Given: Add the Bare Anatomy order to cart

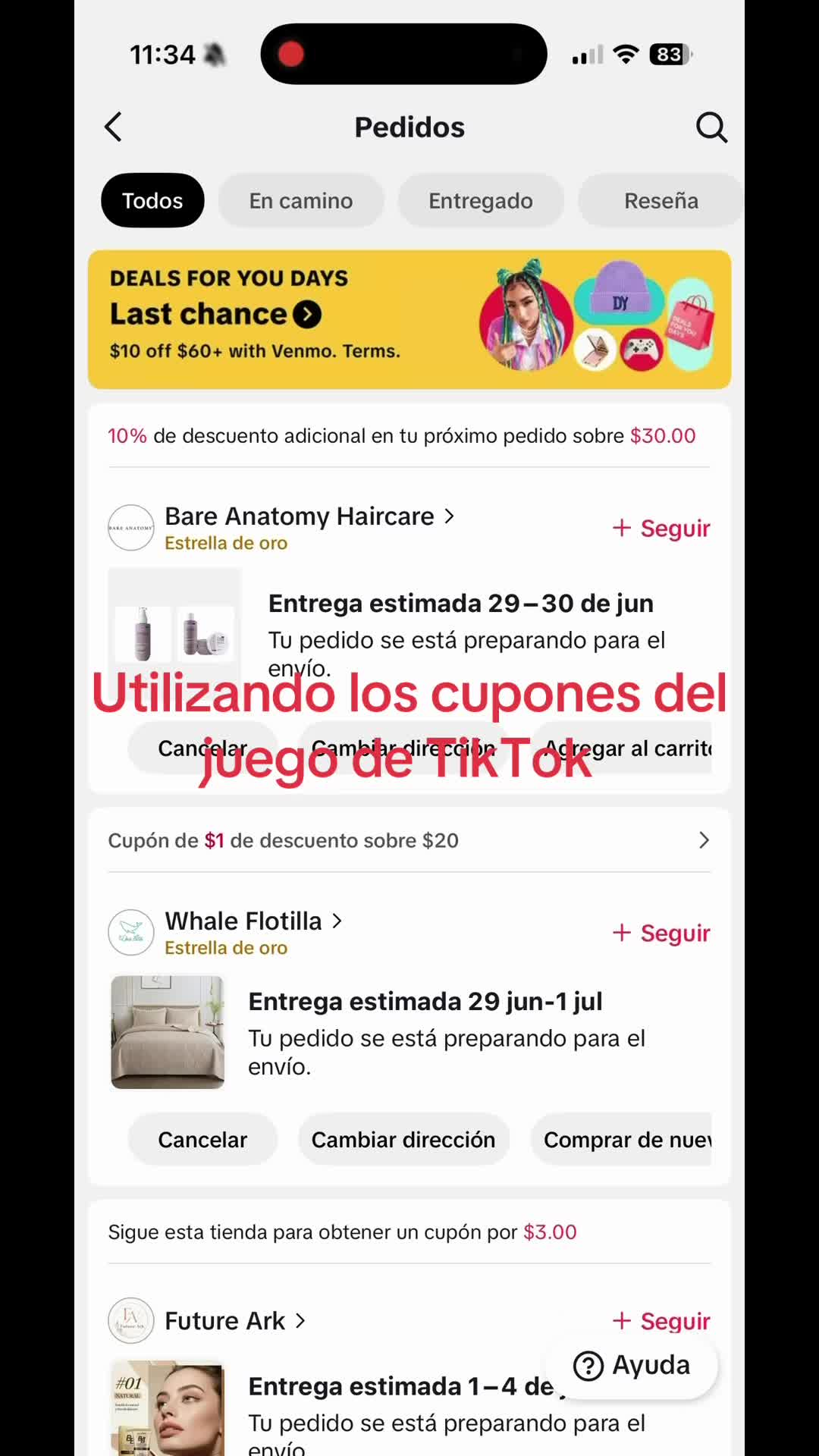Looking at the screenshot, I should (x=621, y=748).
